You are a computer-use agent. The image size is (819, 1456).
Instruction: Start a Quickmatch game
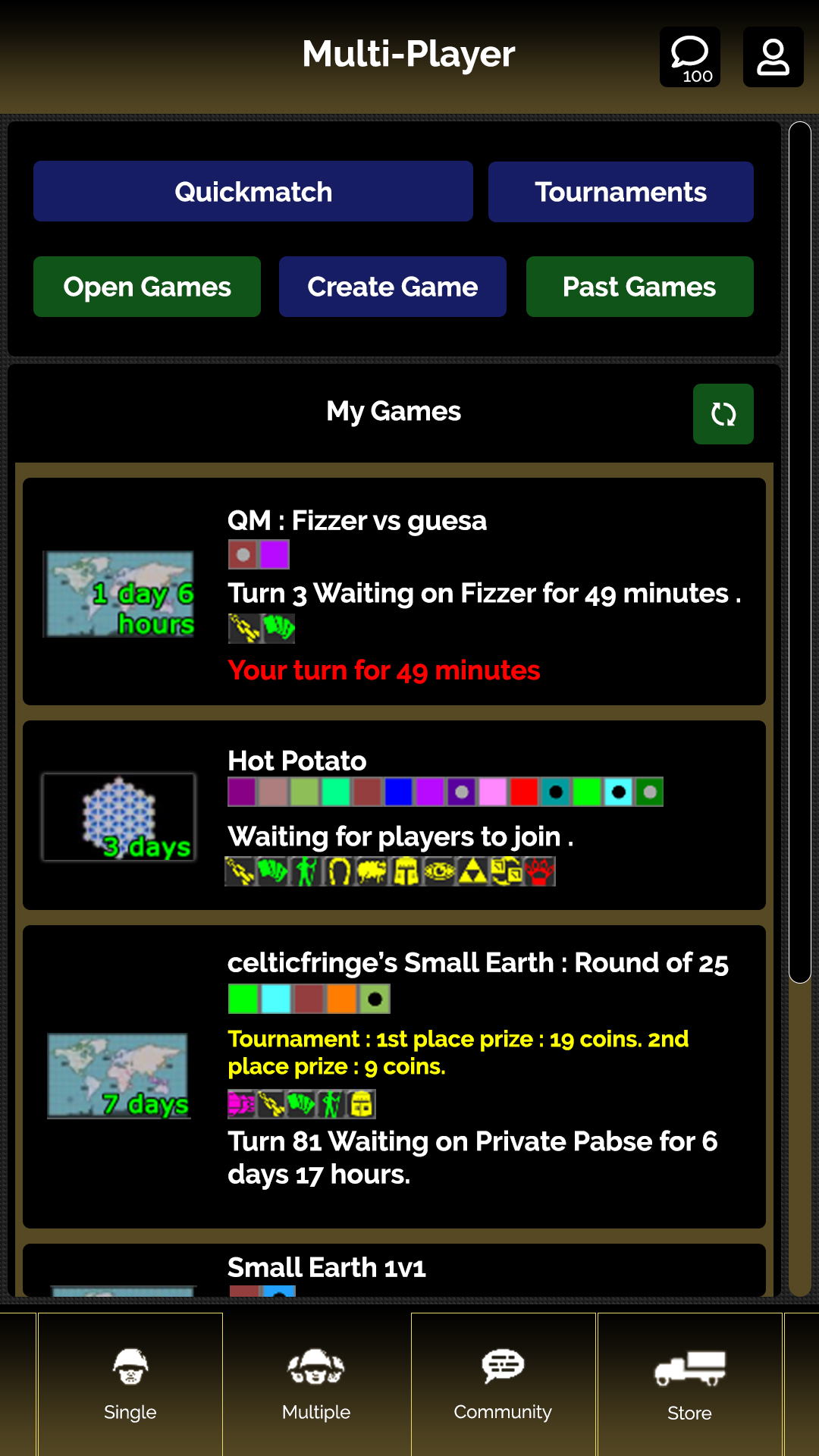(x=253, y=191)
